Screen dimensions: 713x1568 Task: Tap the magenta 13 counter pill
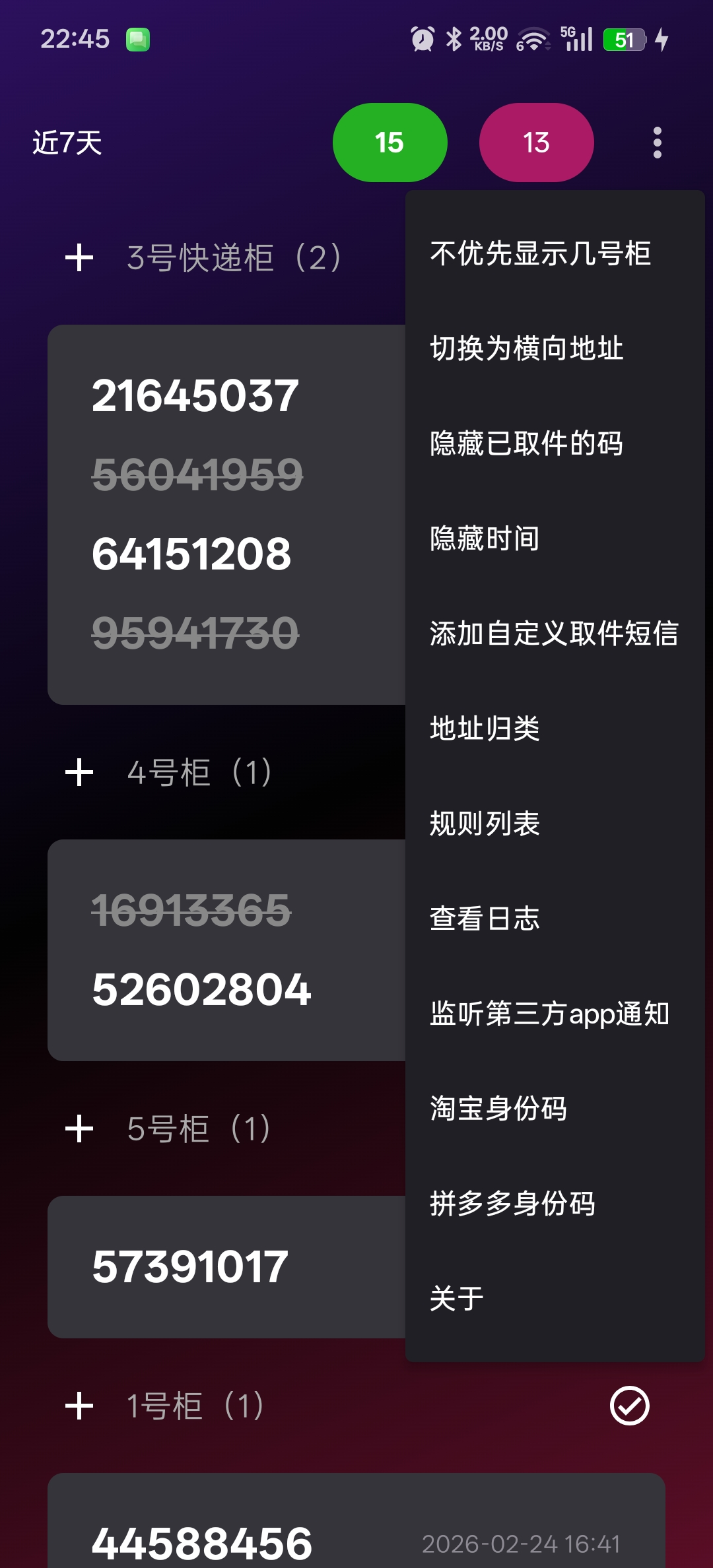536,143
